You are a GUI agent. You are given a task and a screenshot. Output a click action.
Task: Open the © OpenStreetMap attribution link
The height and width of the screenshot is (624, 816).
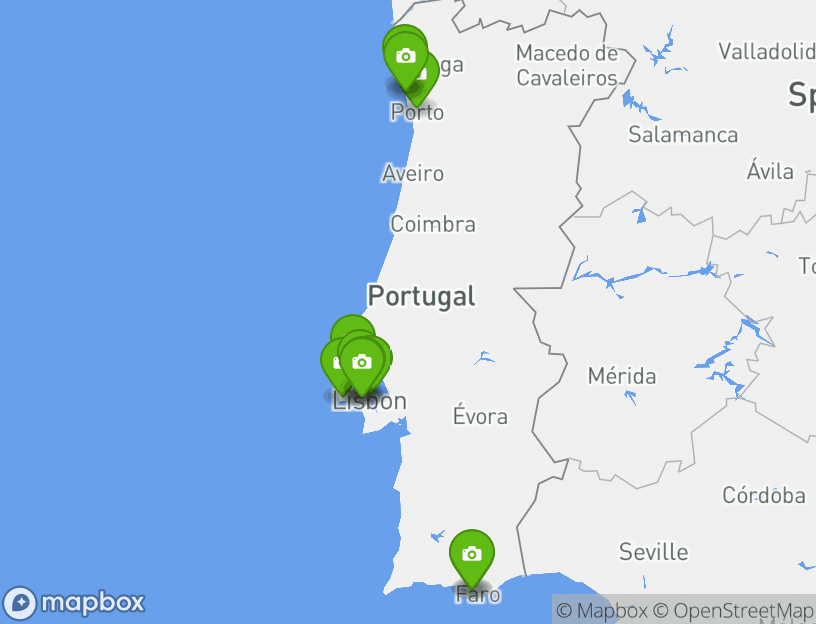(733, 610)
